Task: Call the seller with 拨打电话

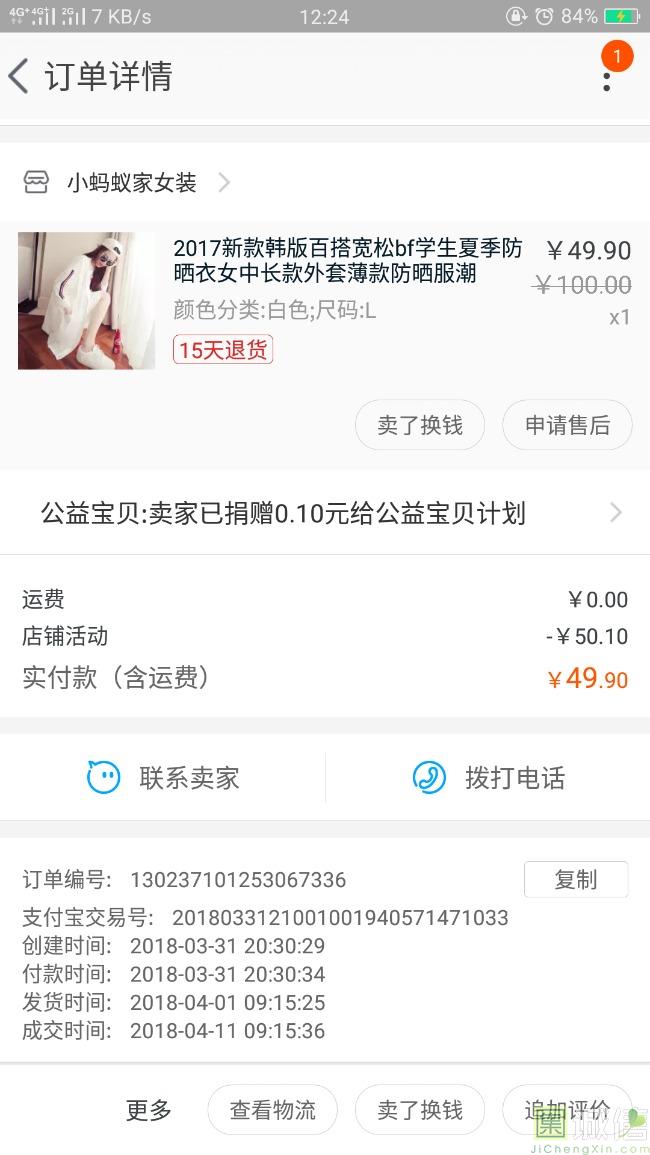Action: pyautogui.click(x=489, y=777)
